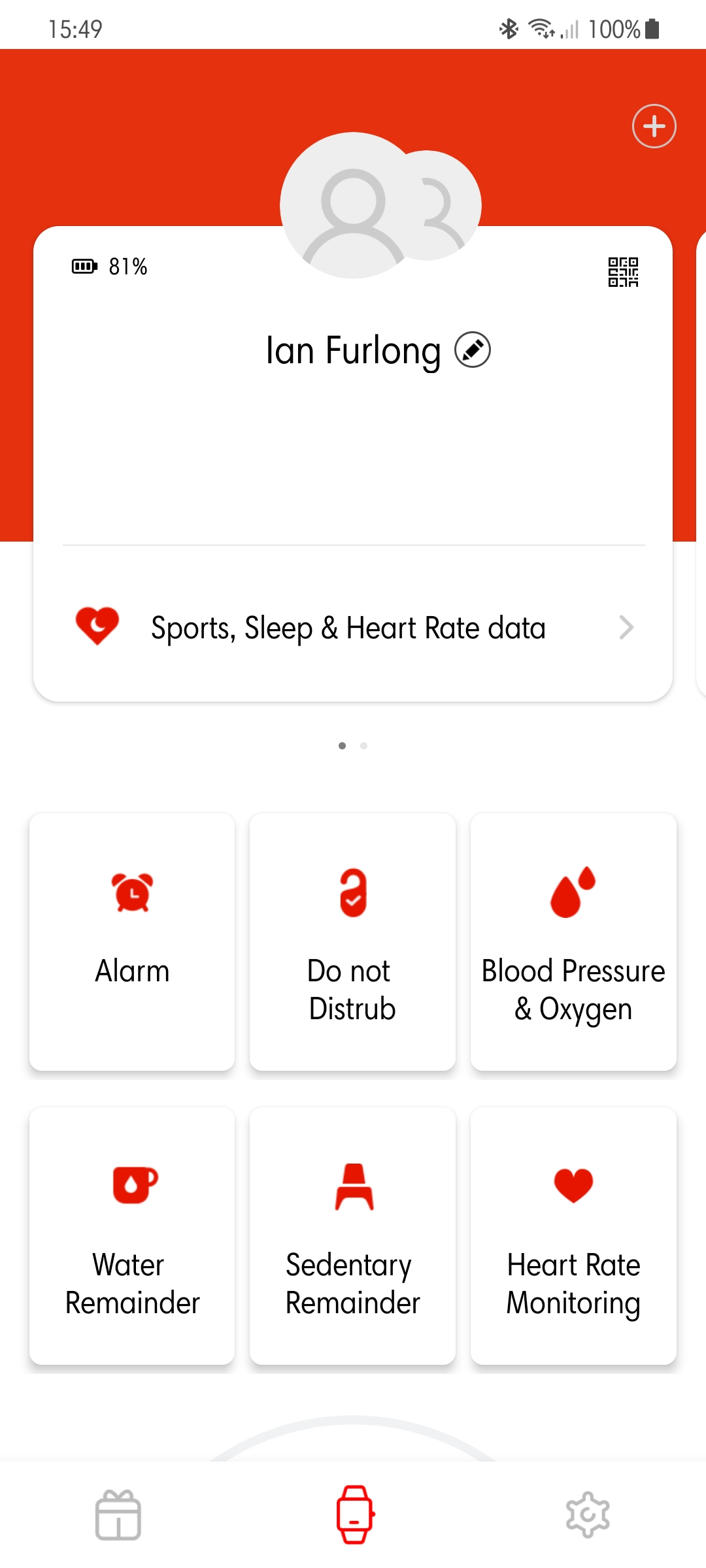Open the QR code icon
The image size is (706, 1568).
point(623,272)
